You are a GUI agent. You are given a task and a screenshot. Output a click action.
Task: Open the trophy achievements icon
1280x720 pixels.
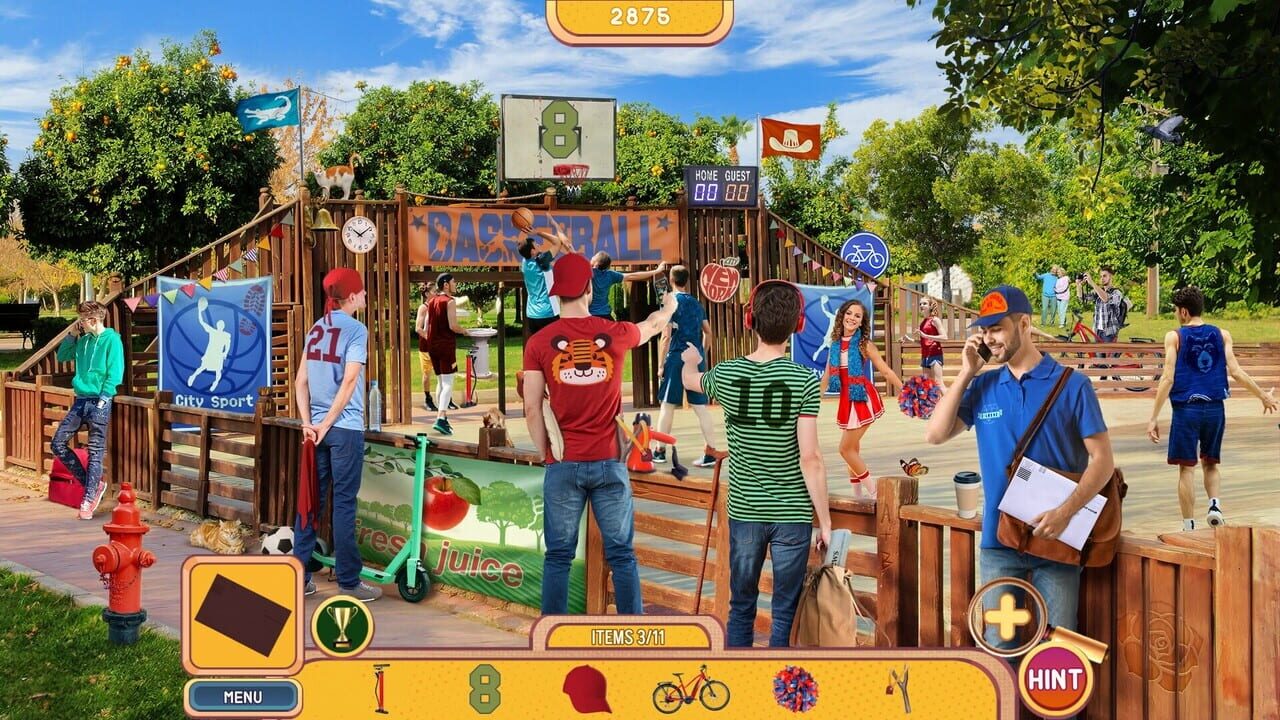[x=342, y=626]
